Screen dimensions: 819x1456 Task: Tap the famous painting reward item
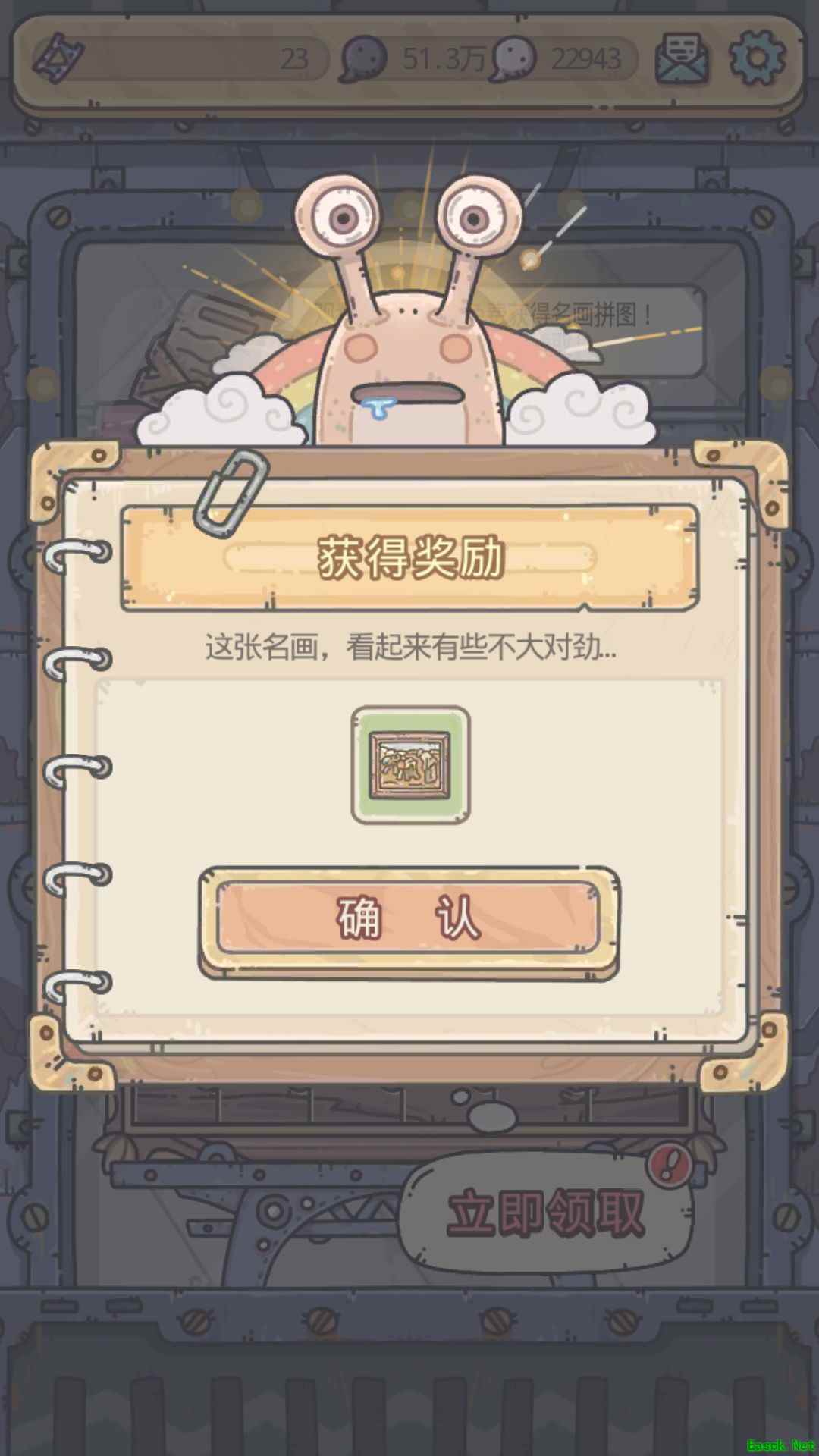pos(410,765)
